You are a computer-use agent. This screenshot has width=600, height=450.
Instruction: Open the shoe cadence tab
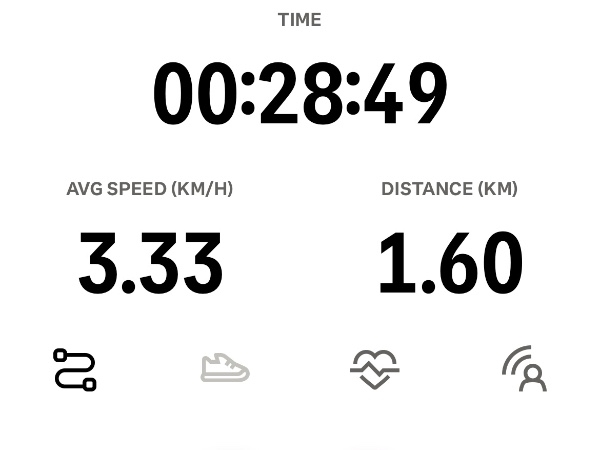click(225, 369)
